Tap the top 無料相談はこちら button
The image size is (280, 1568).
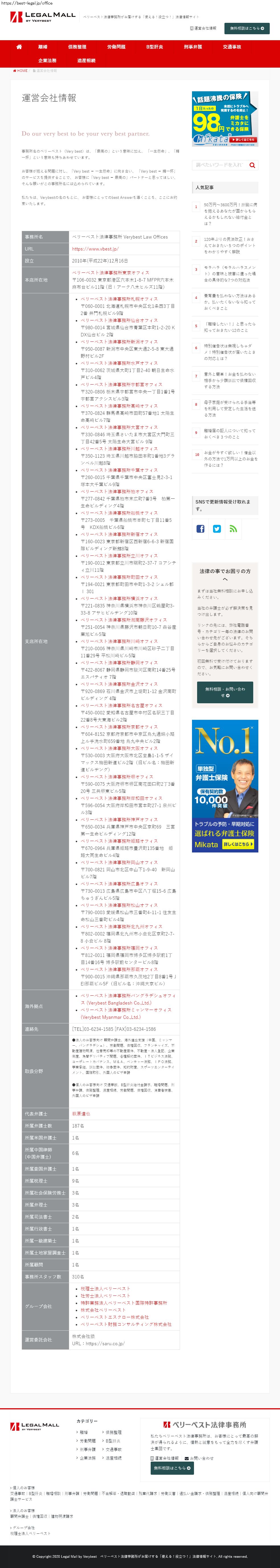tap(247, 29)
